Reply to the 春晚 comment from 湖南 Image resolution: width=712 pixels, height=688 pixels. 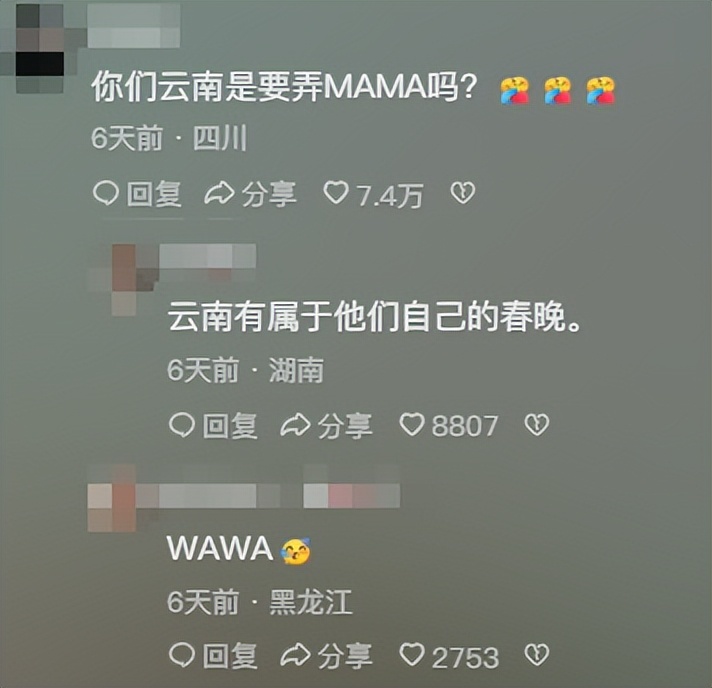[x=213, y=425]
